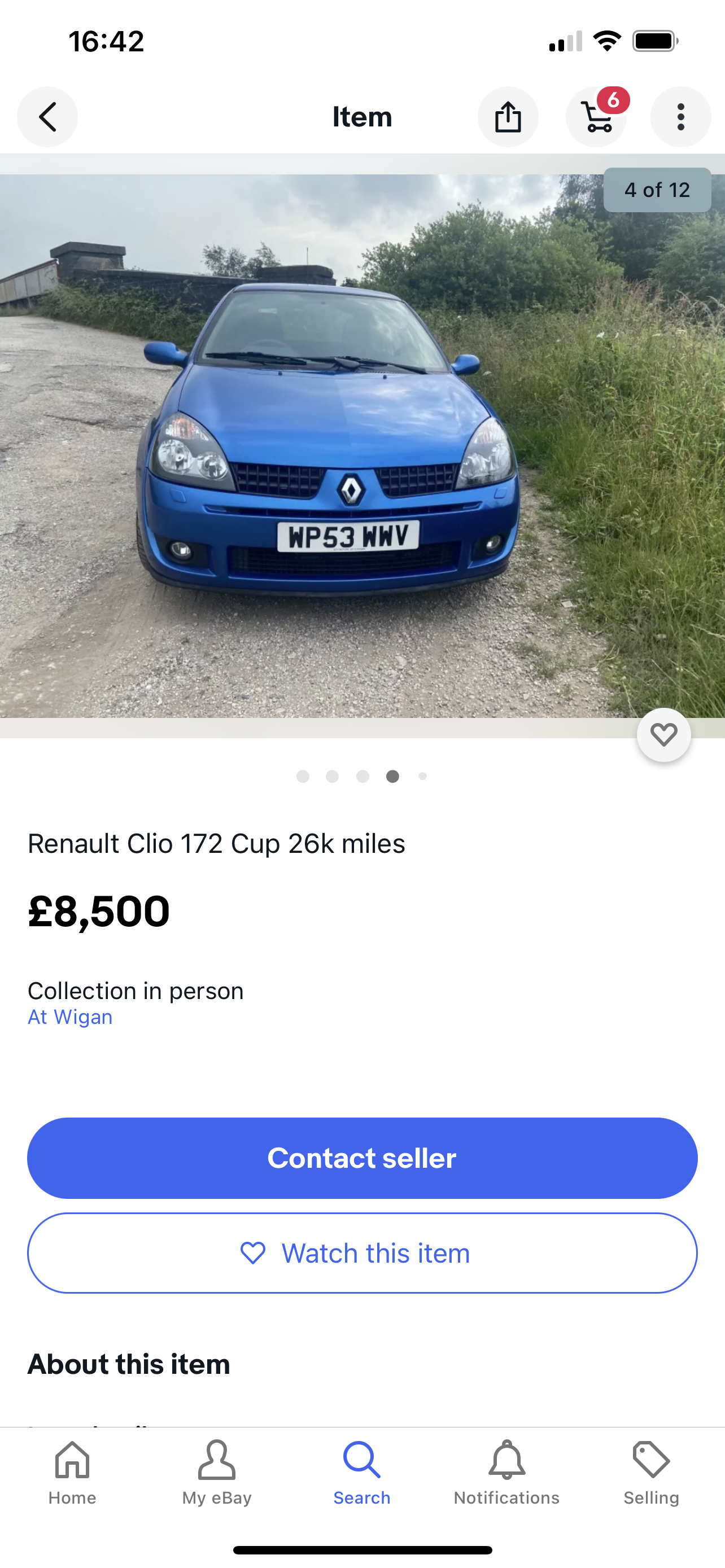Tap the heart icon on the car photo
Viewport: 725px width, 1568px height.
pyautogui.click(x=663, y=735)
